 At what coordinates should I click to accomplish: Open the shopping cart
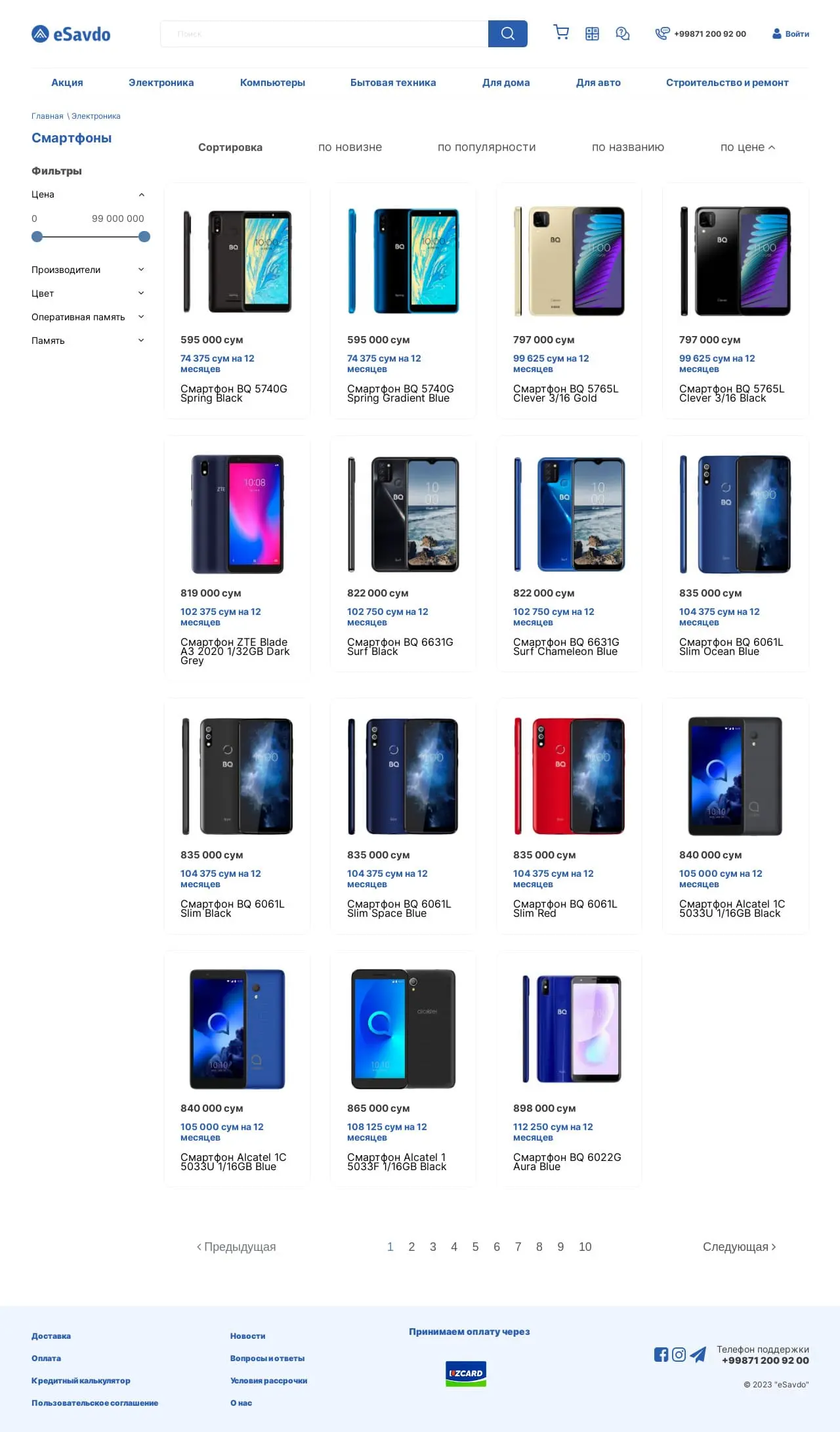tap(561, 33)
